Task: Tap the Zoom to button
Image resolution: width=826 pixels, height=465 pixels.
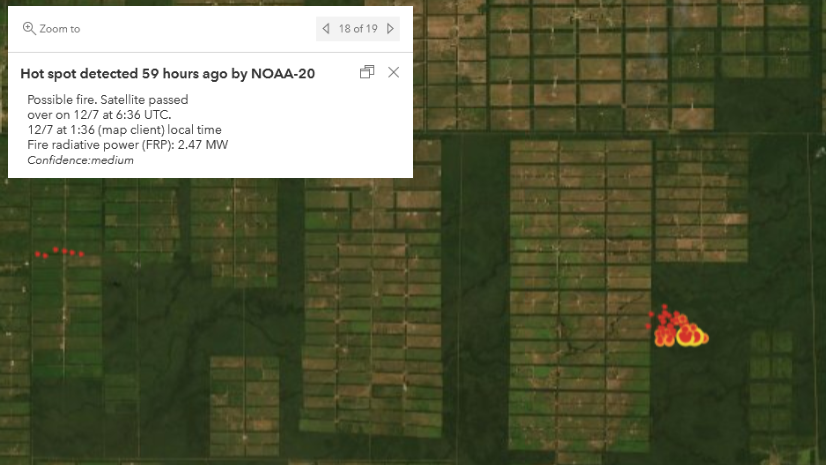Action: 51,29
